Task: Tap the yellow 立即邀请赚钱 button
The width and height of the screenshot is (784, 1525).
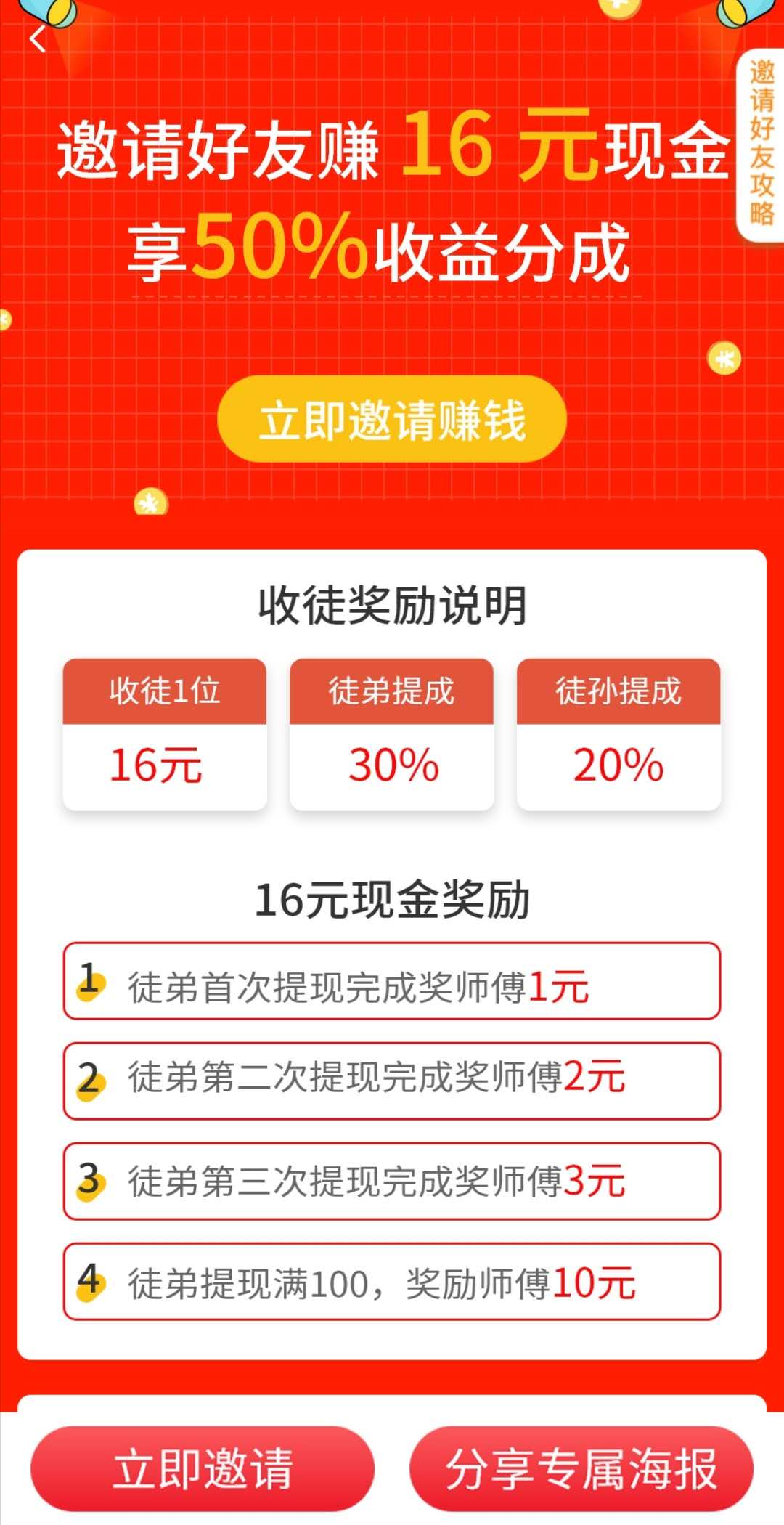Action: [x=392, y=419]
